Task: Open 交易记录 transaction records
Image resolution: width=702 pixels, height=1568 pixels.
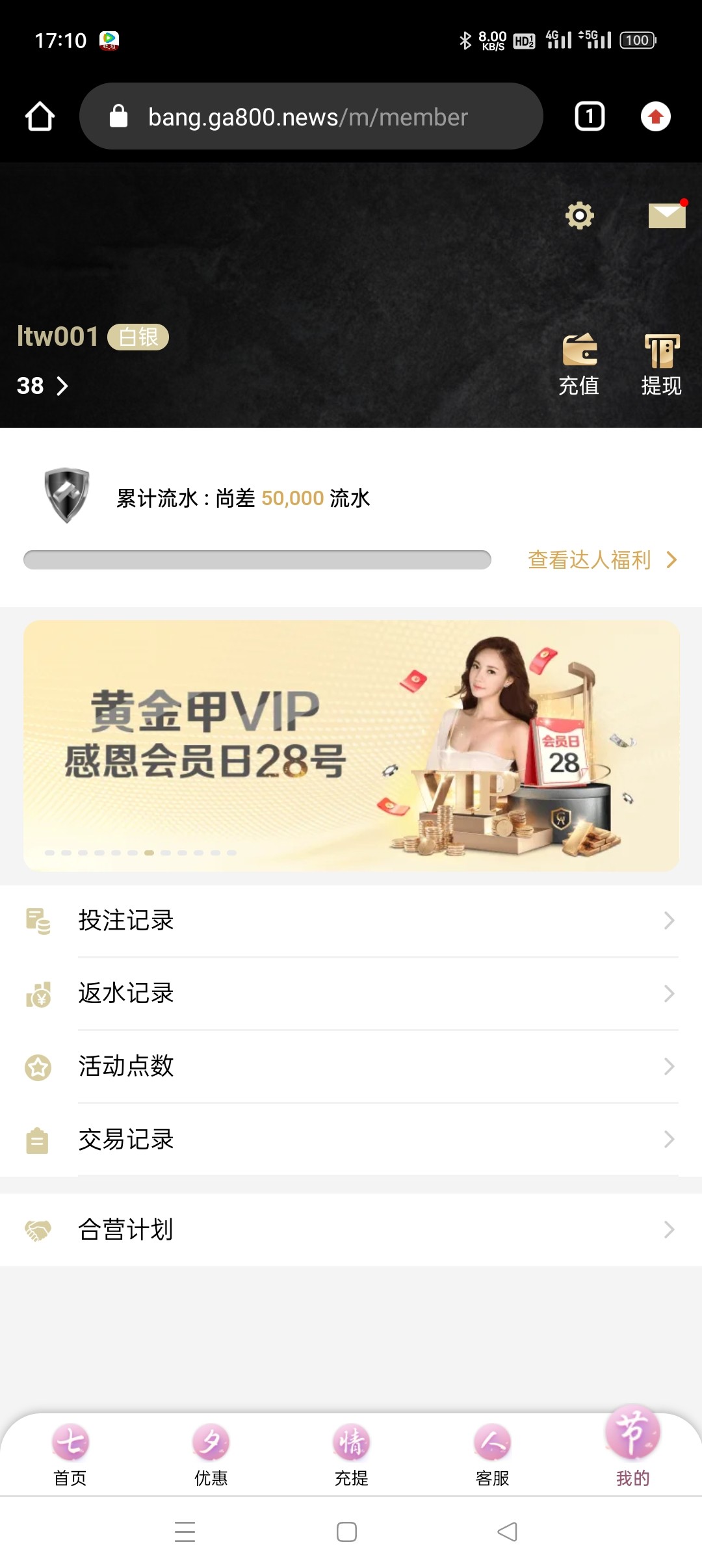Action: 351,1139
